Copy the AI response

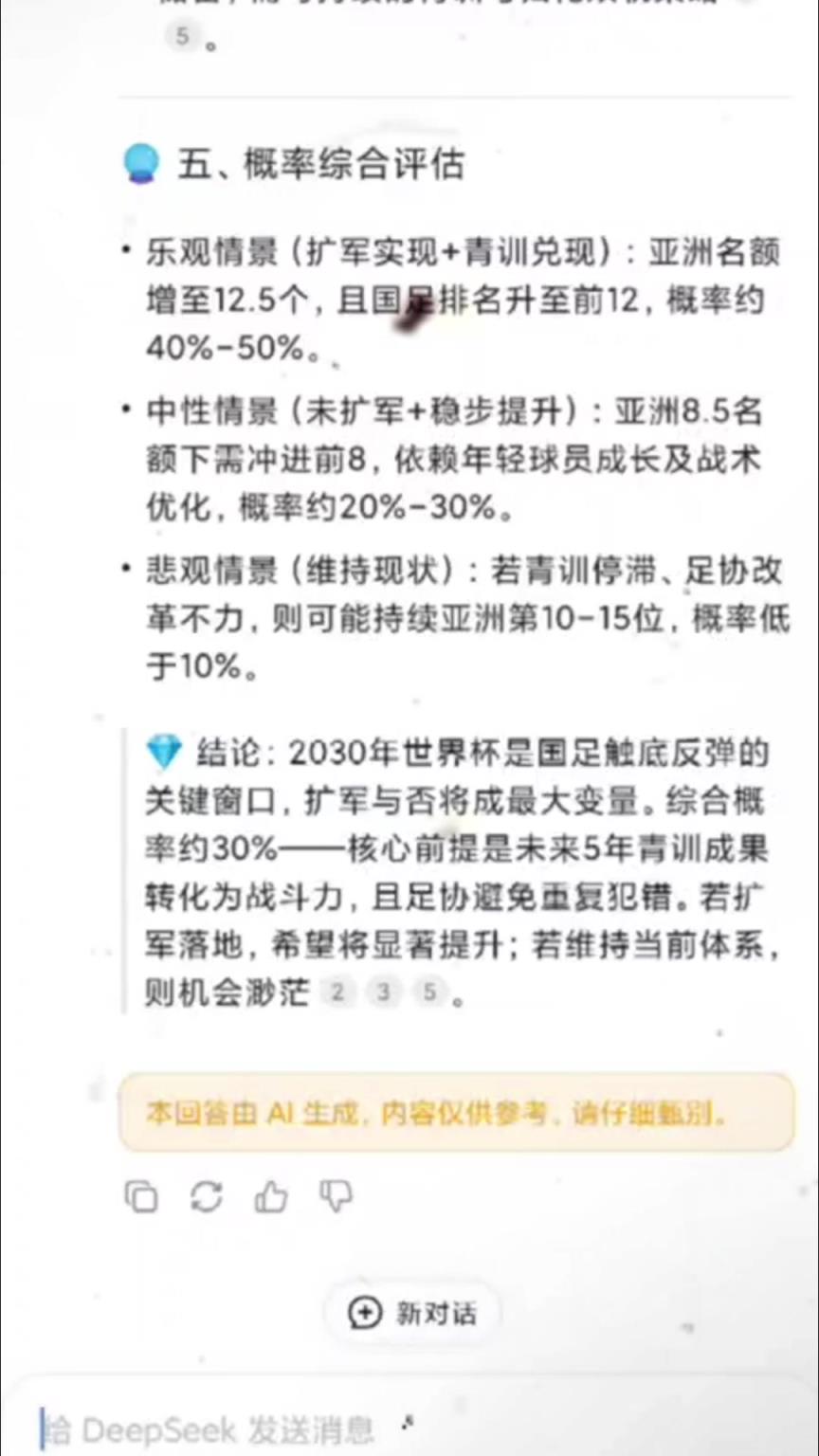click(x=141, y=1196)
